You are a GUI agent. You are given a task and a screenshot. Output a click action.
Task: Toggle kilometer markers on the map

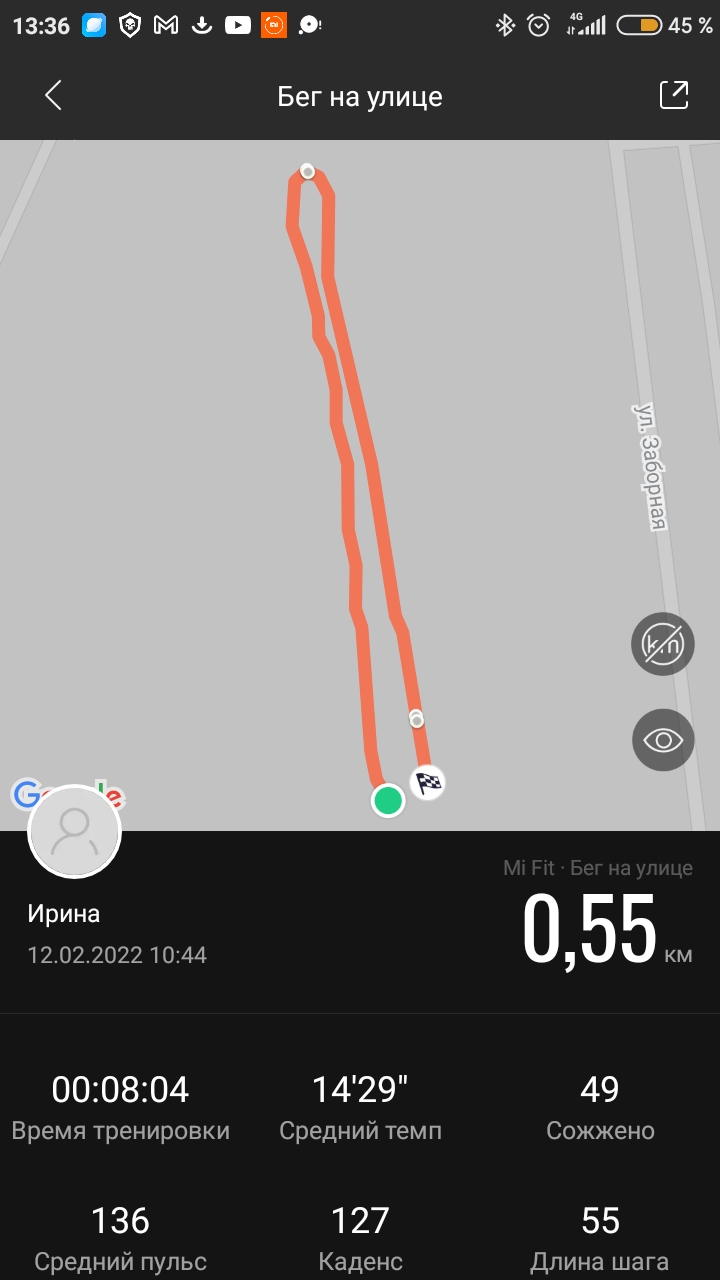pos(663,644)
